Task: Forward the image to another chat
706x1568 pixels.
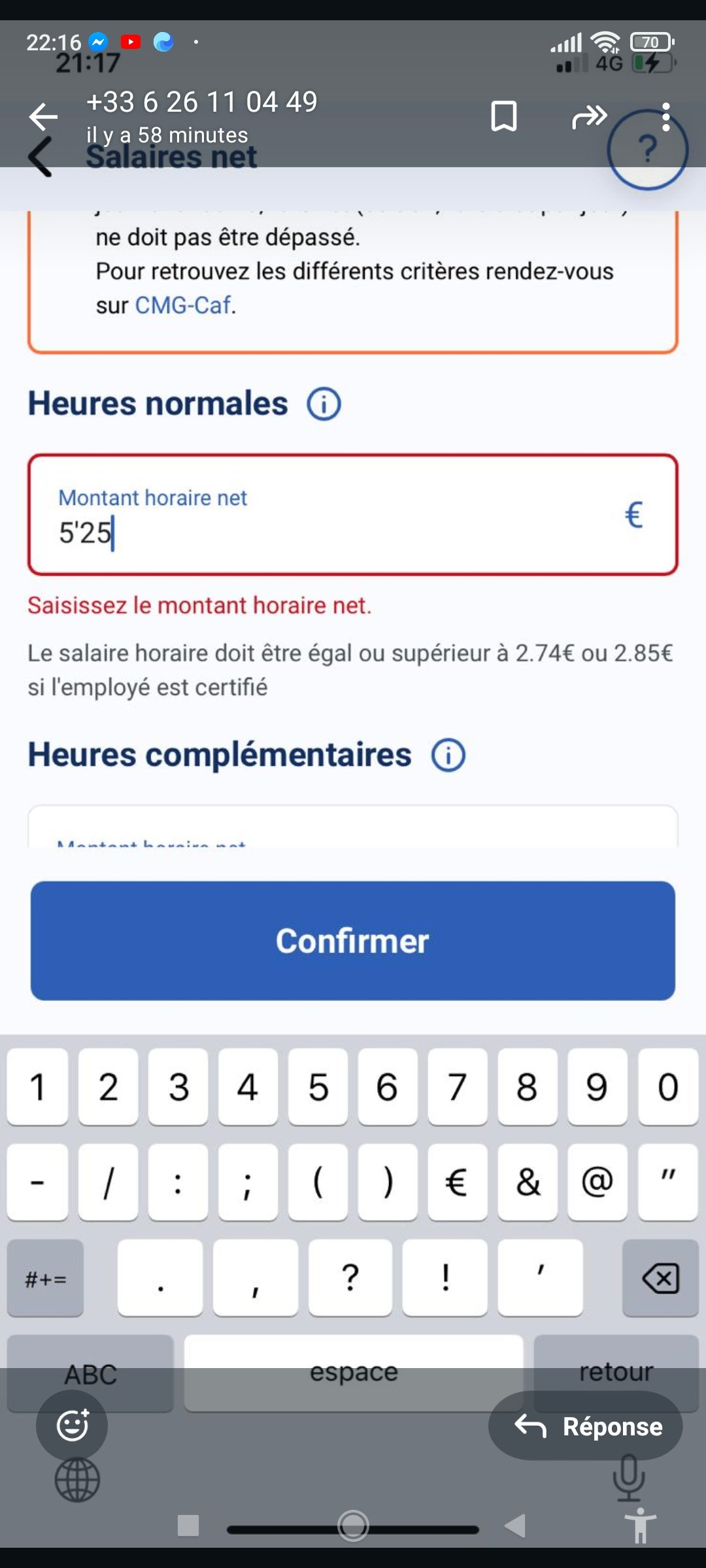Action: coord(589,117)
